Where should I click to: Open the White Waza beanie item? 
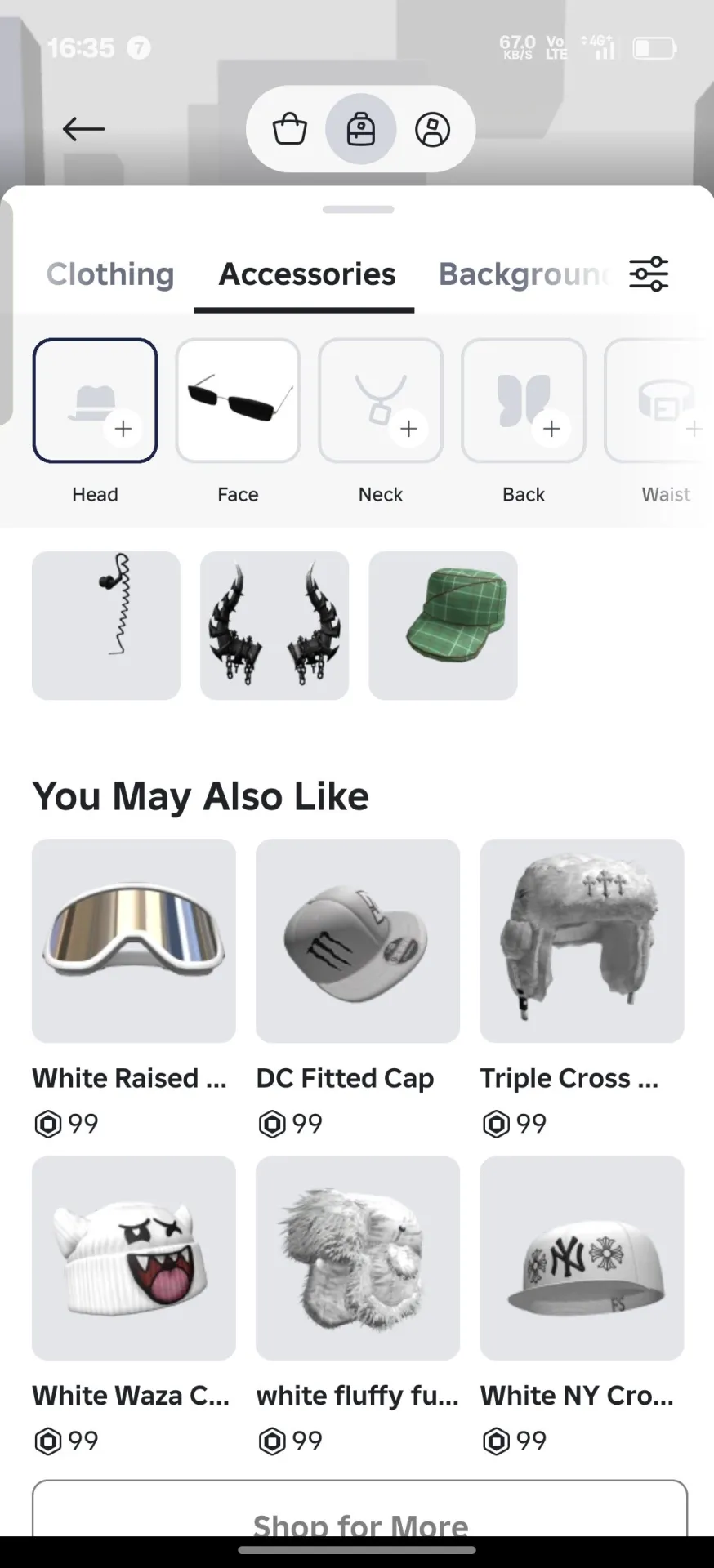pos(134,1258)
